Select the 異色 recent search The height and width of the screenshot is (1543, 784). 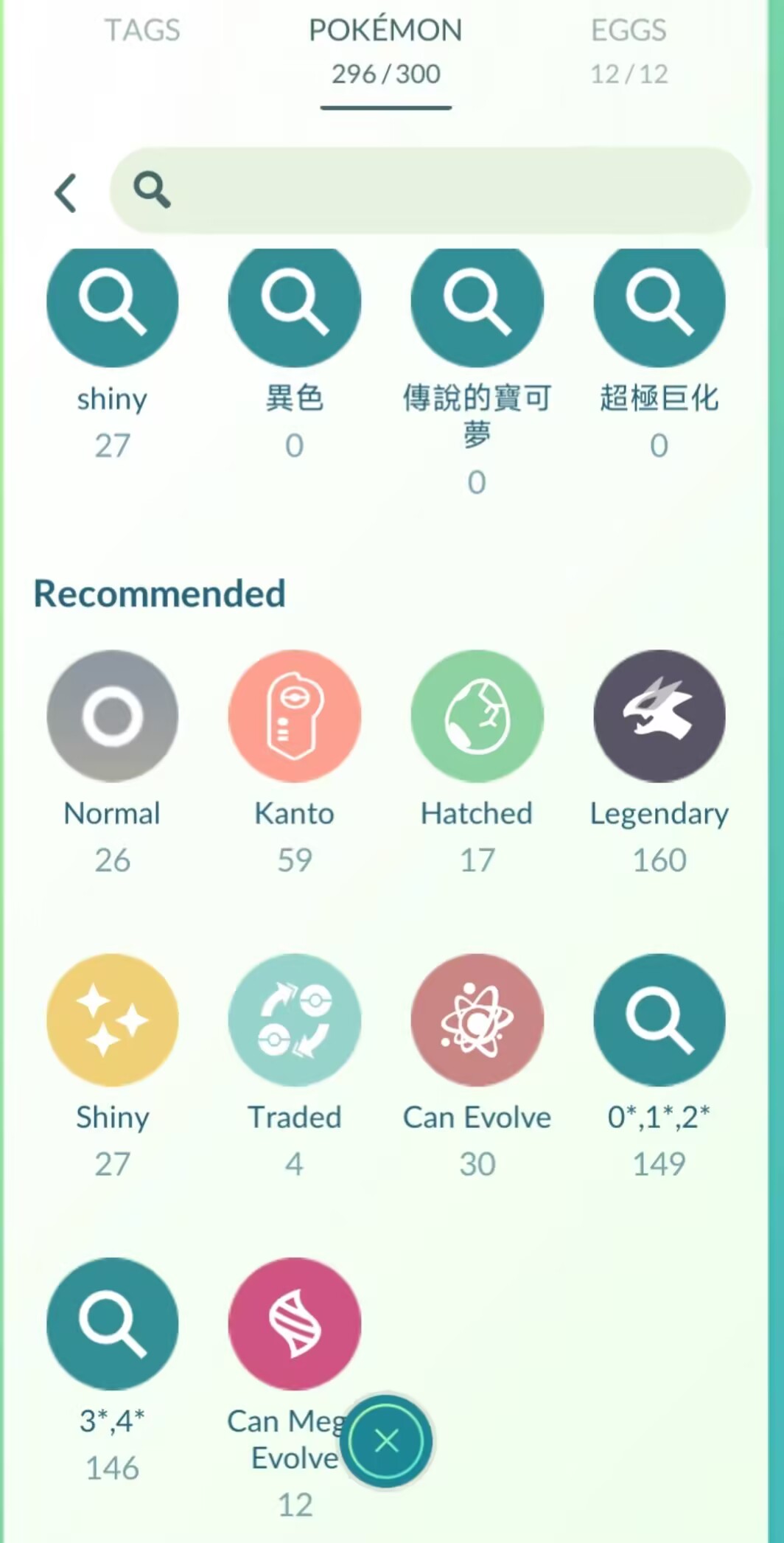(295, 304)
